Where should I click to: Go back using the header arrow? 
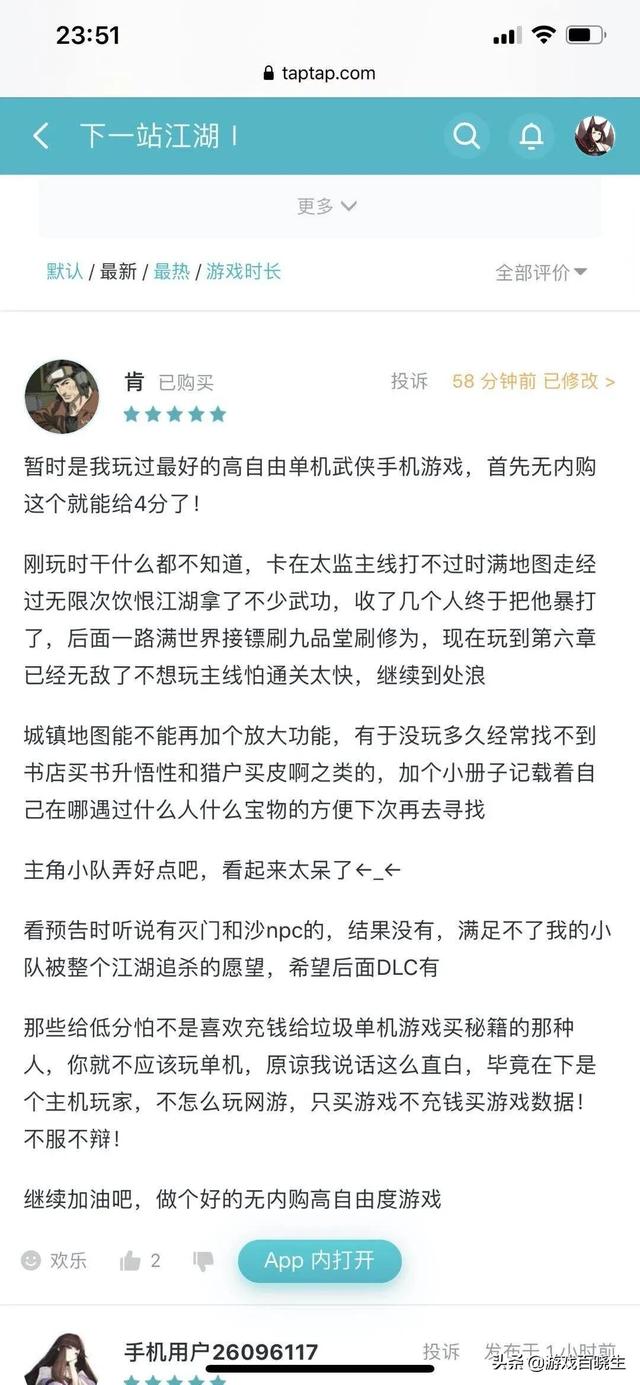41,136
